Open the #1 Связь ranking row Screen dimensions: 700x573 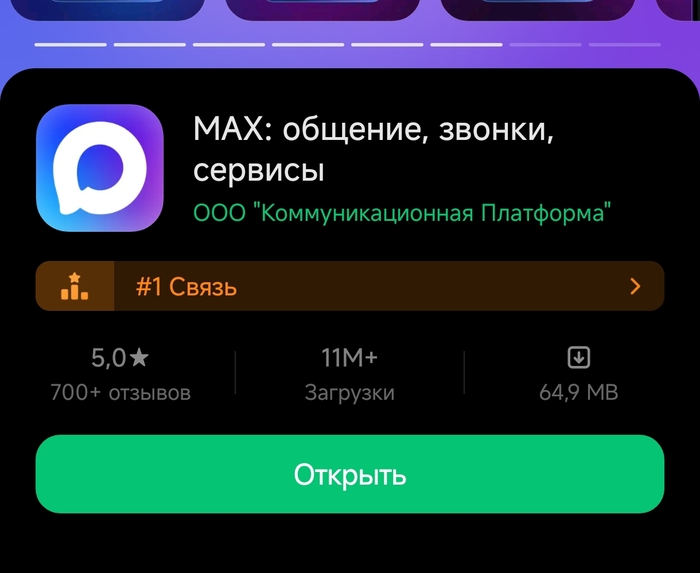349,287
